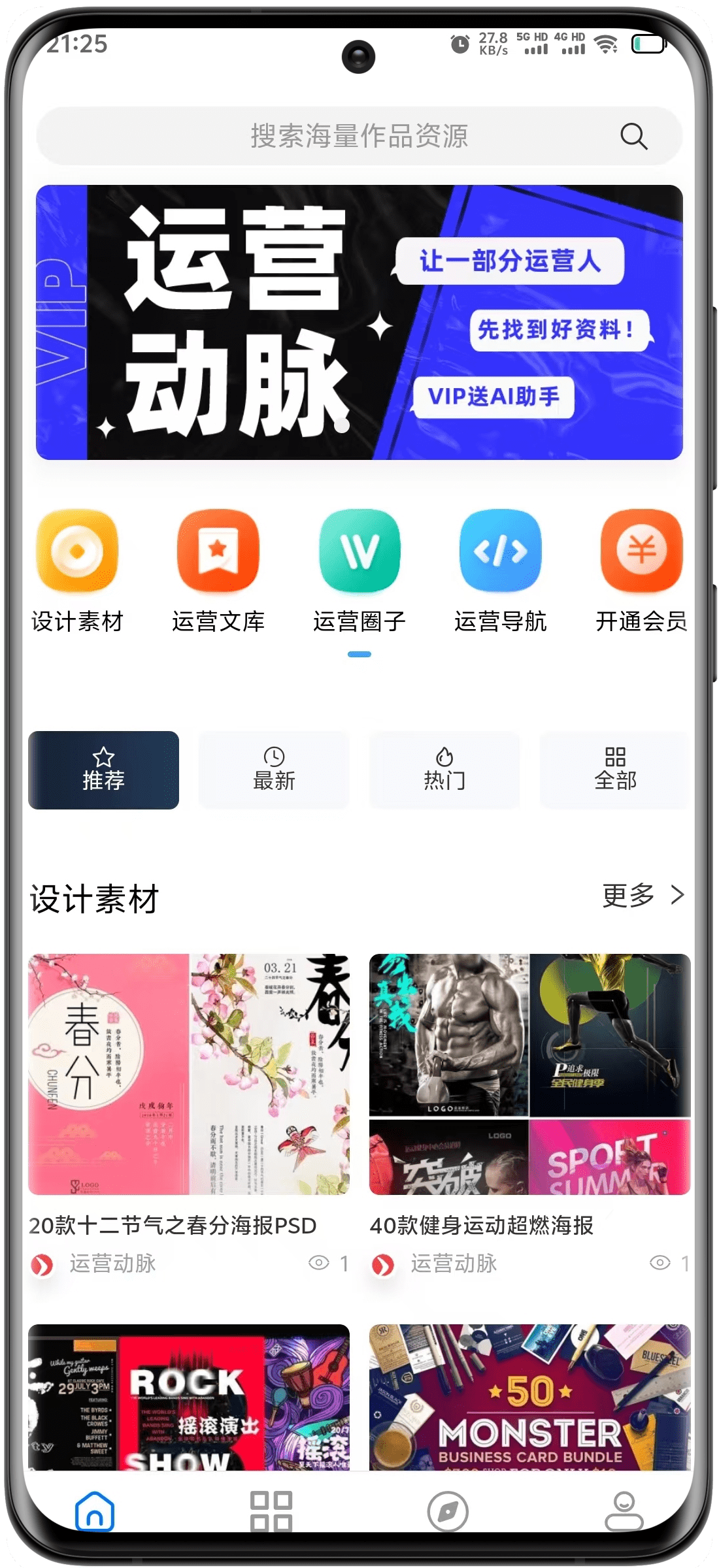Switch to the 最新 tab
719x1568 pixels.
click(274, 770)
